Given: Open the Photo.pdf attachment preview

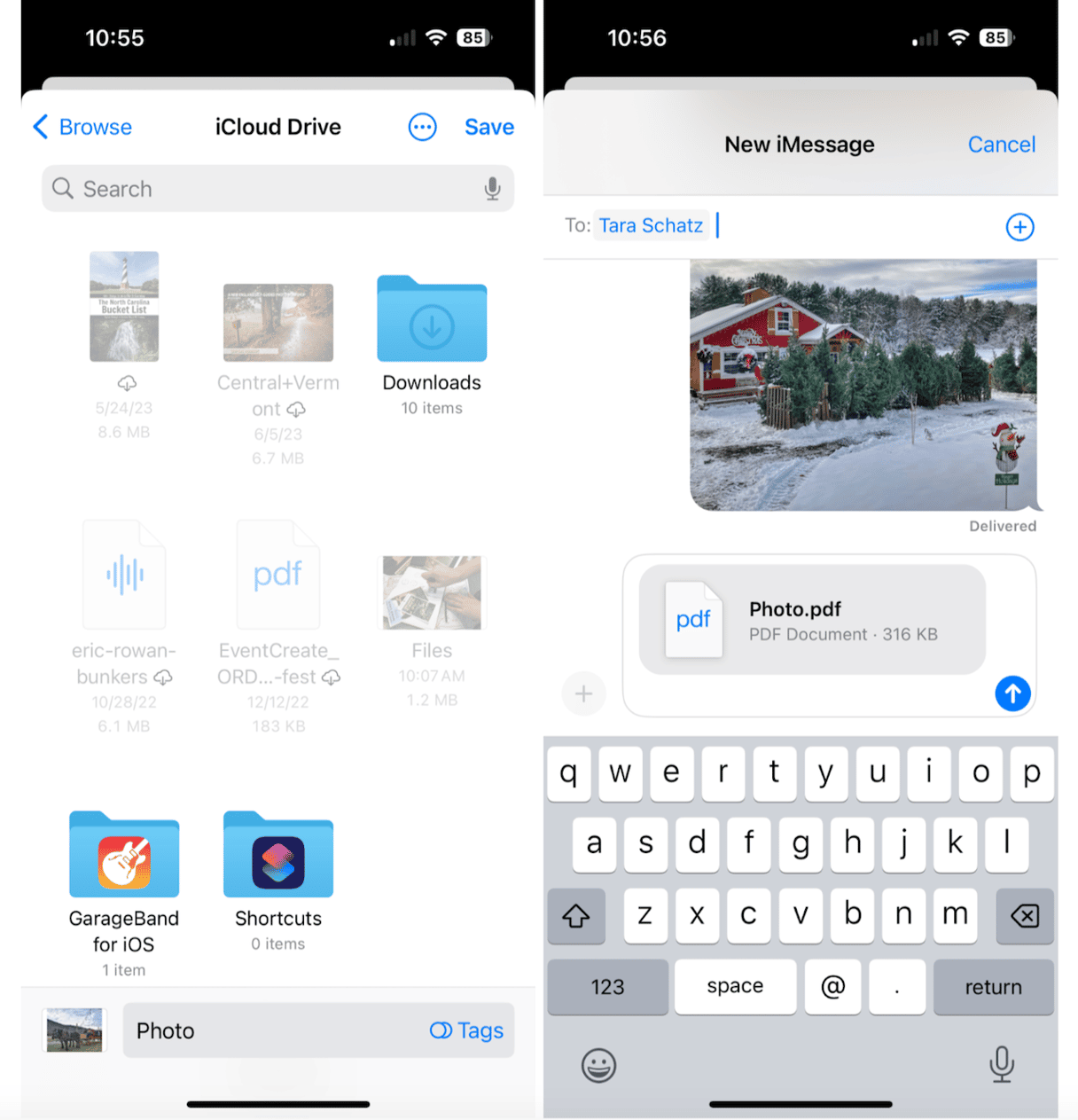Looking at the screenshot, I should point(811,620).
